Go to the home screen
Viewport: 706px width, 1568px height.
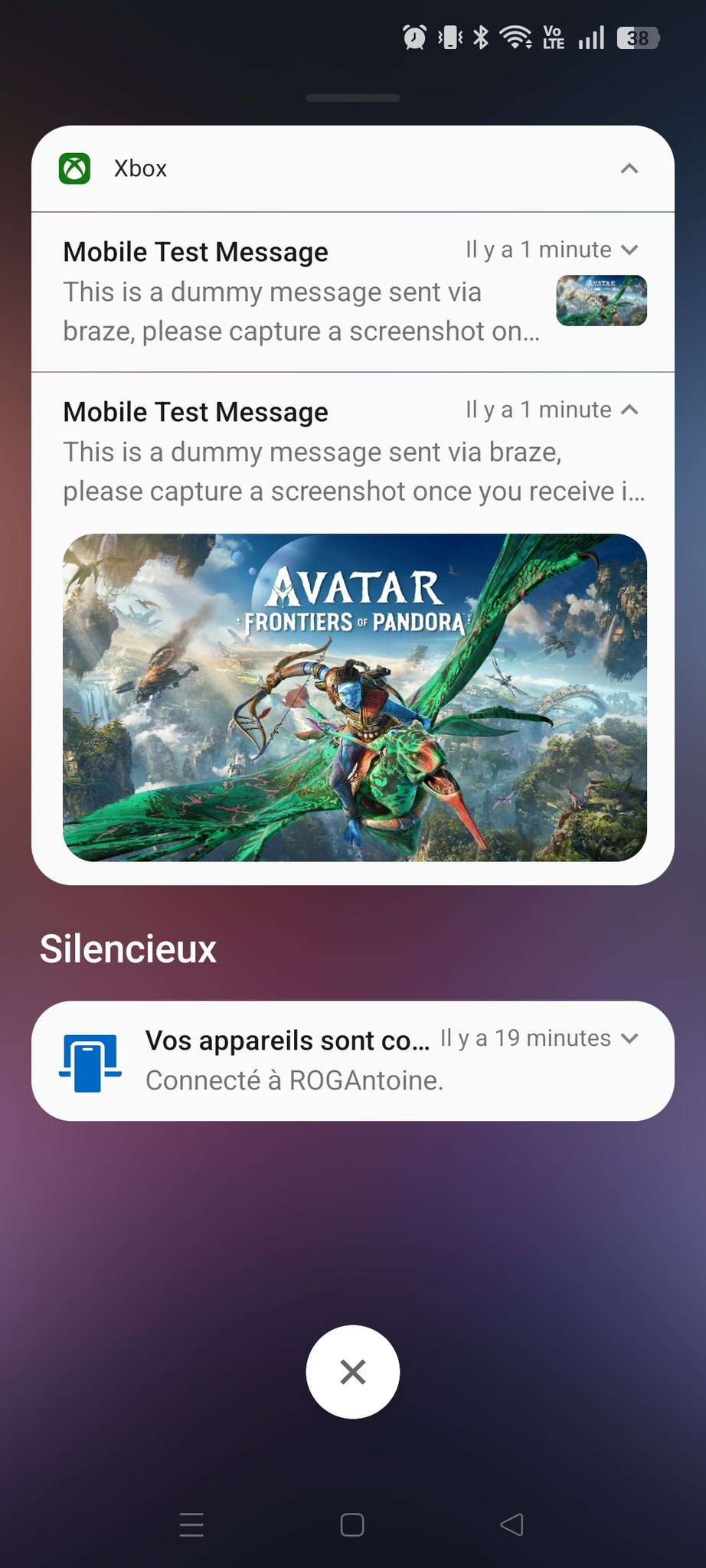pos(352,1524)
